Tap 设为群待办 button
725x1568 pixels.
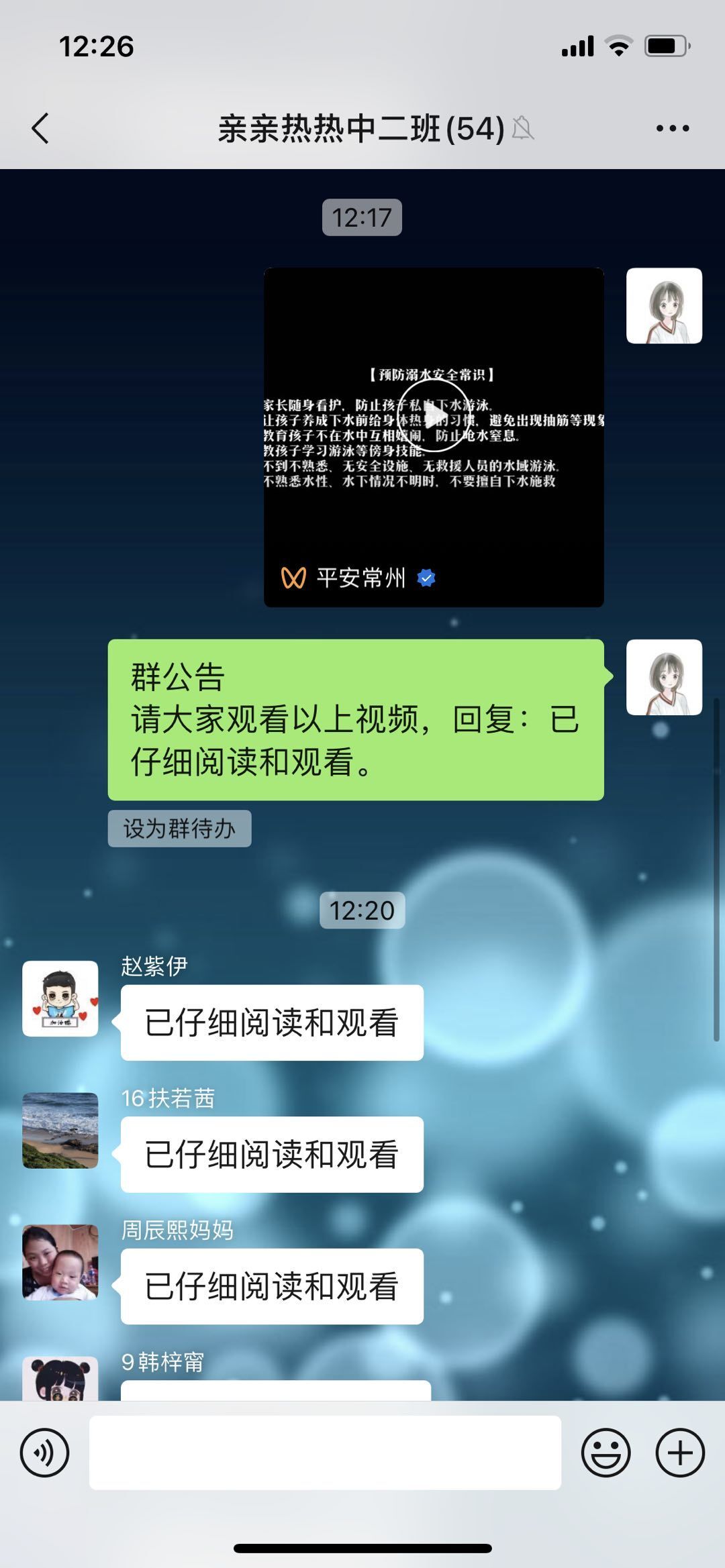(x=179, y=829)
